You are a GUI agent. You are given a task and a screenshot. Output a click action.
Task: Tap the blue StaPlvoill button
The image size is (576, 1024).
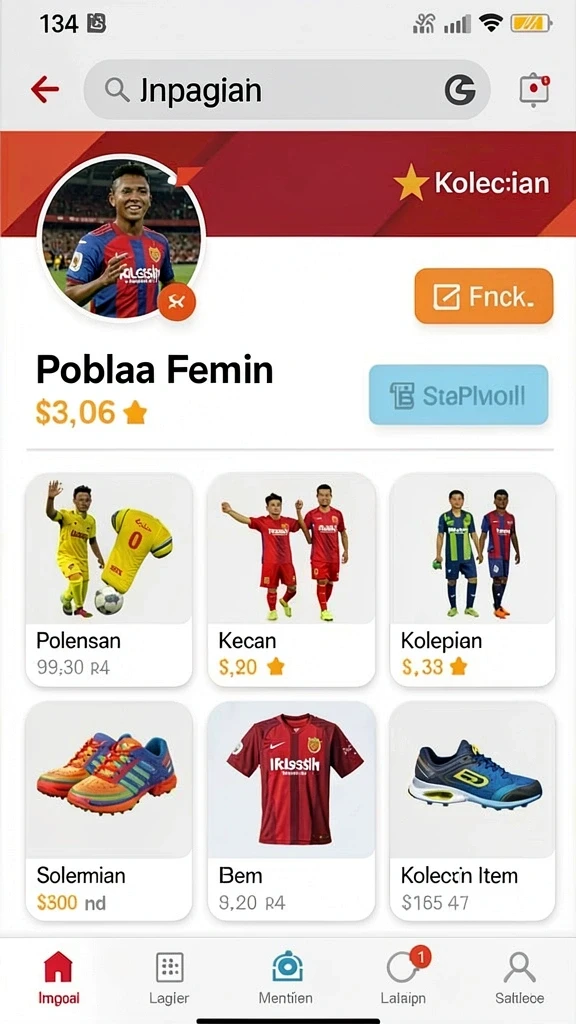(458, 395)
